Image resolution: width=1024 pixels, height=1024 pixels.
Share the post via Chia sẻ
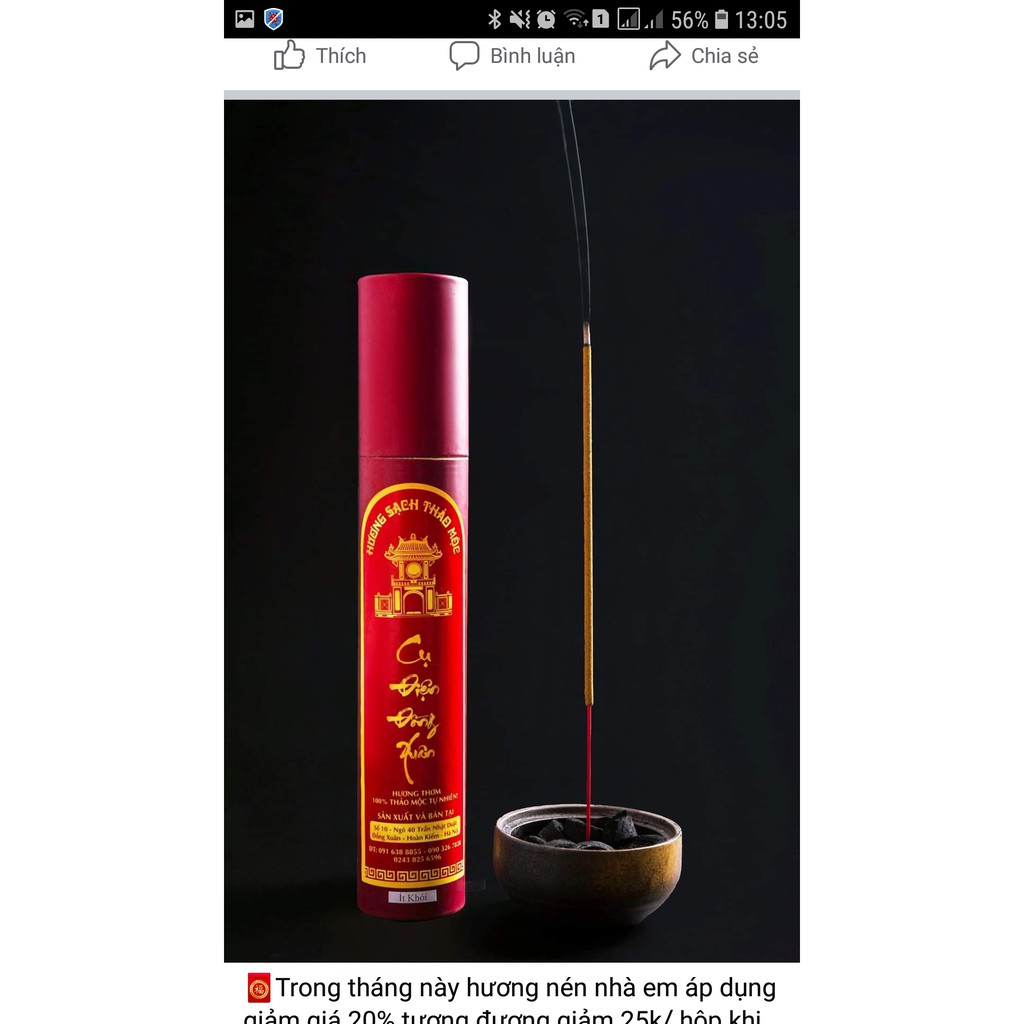click(704, 56)
